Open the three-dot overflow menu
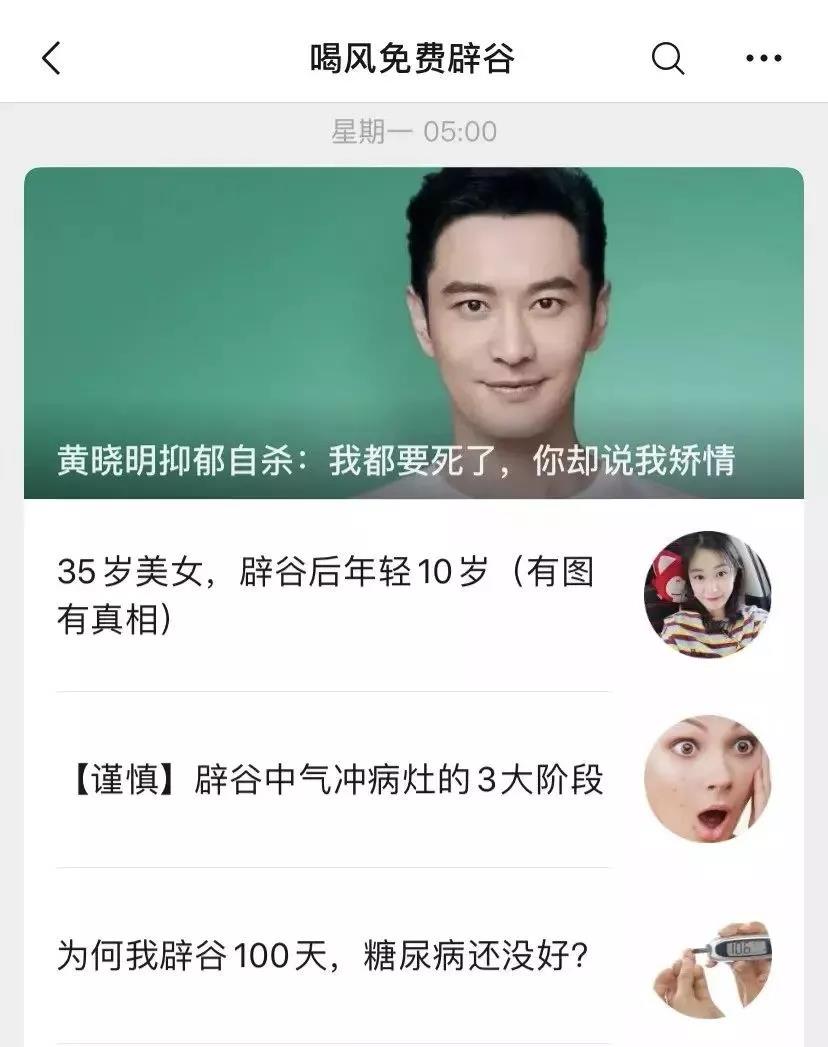Screen dimensions: 828x1047 coord(764,58)
